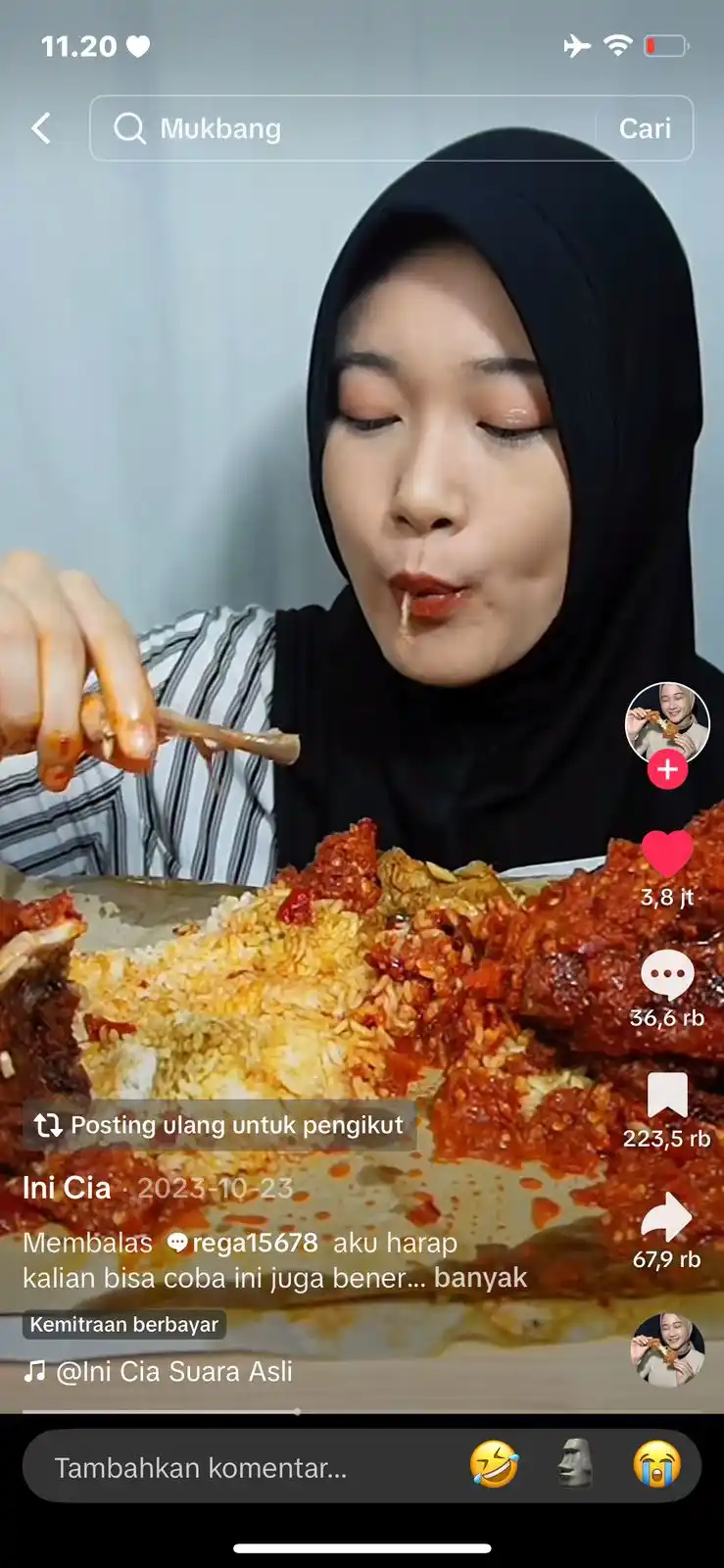Open the comments bubble
Viewport: 724px width, 1568px height.
[x=667, y=976]
